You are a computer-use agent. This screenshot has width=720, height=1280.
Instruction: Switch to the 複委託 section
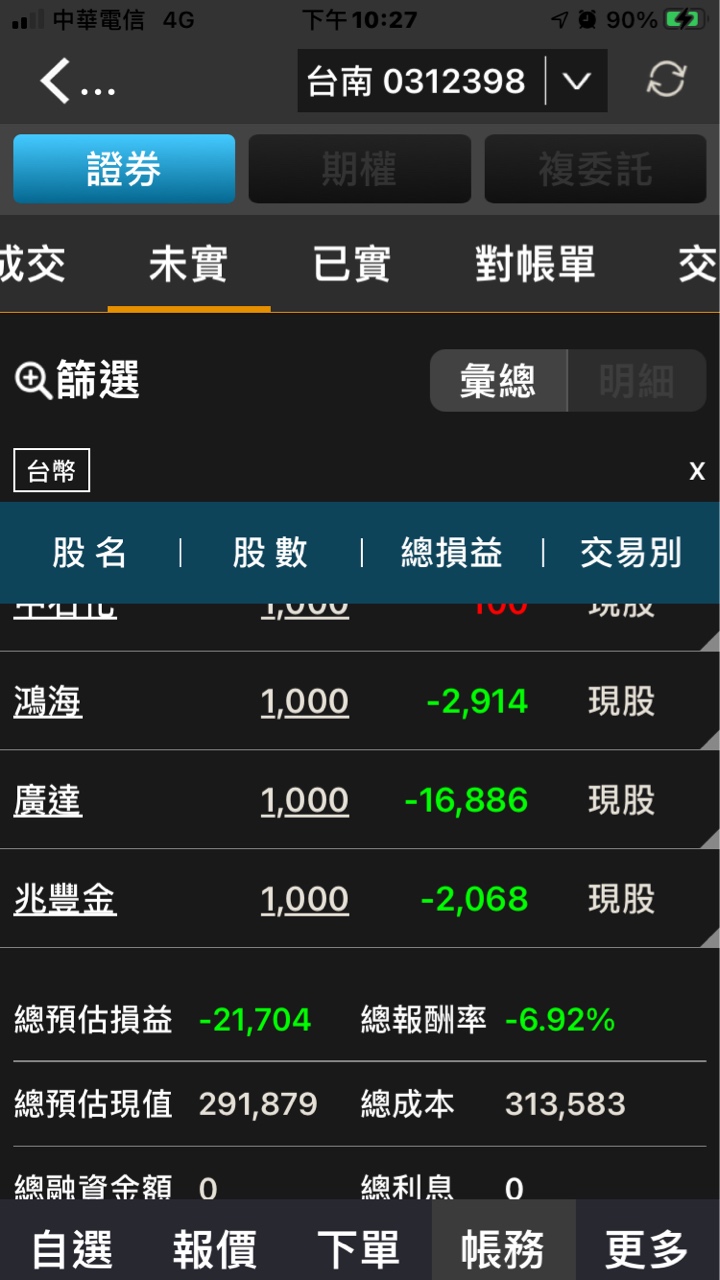pos(595,169)
